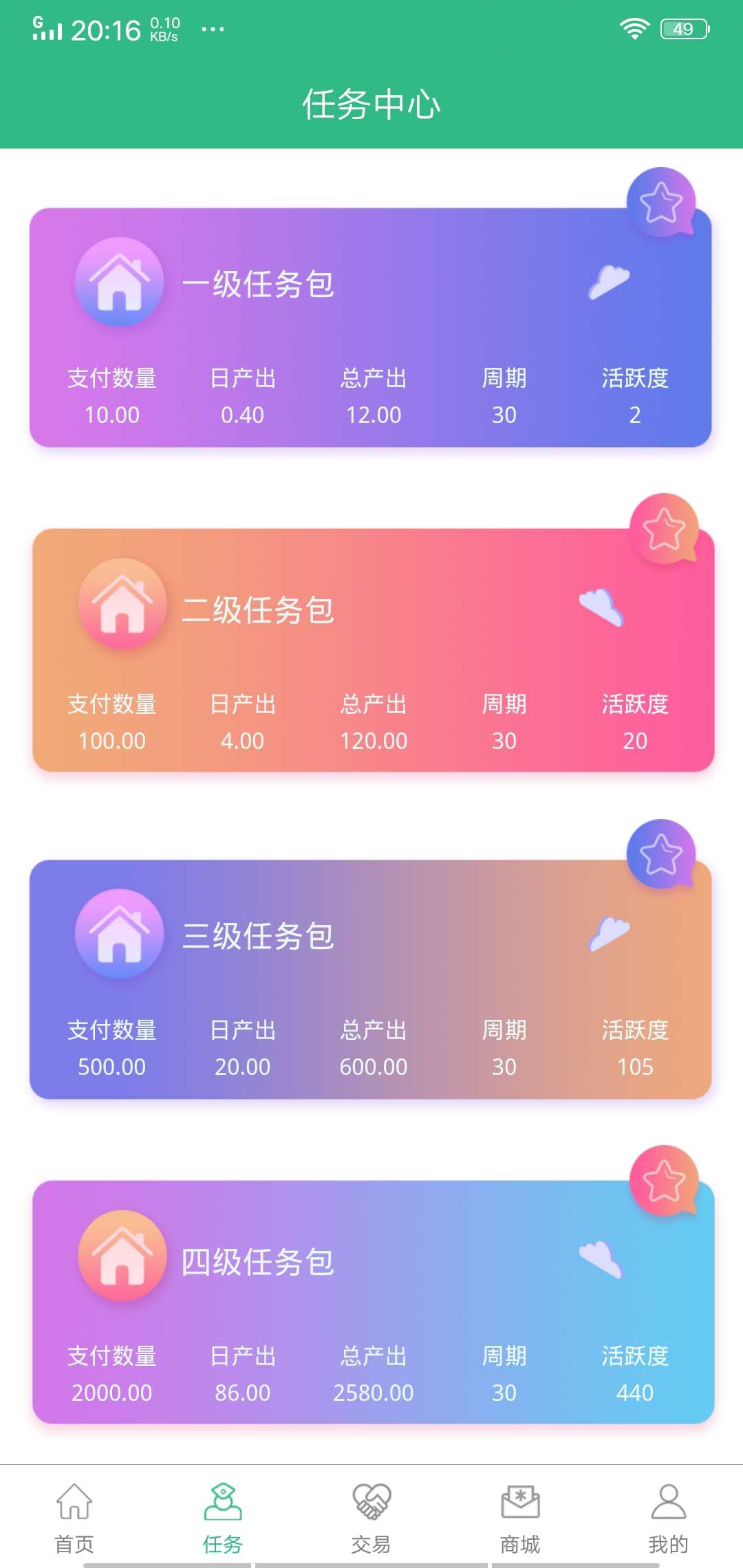Tap the 活跃度 value 20 on 二级任务包

[x=634, y=741]
